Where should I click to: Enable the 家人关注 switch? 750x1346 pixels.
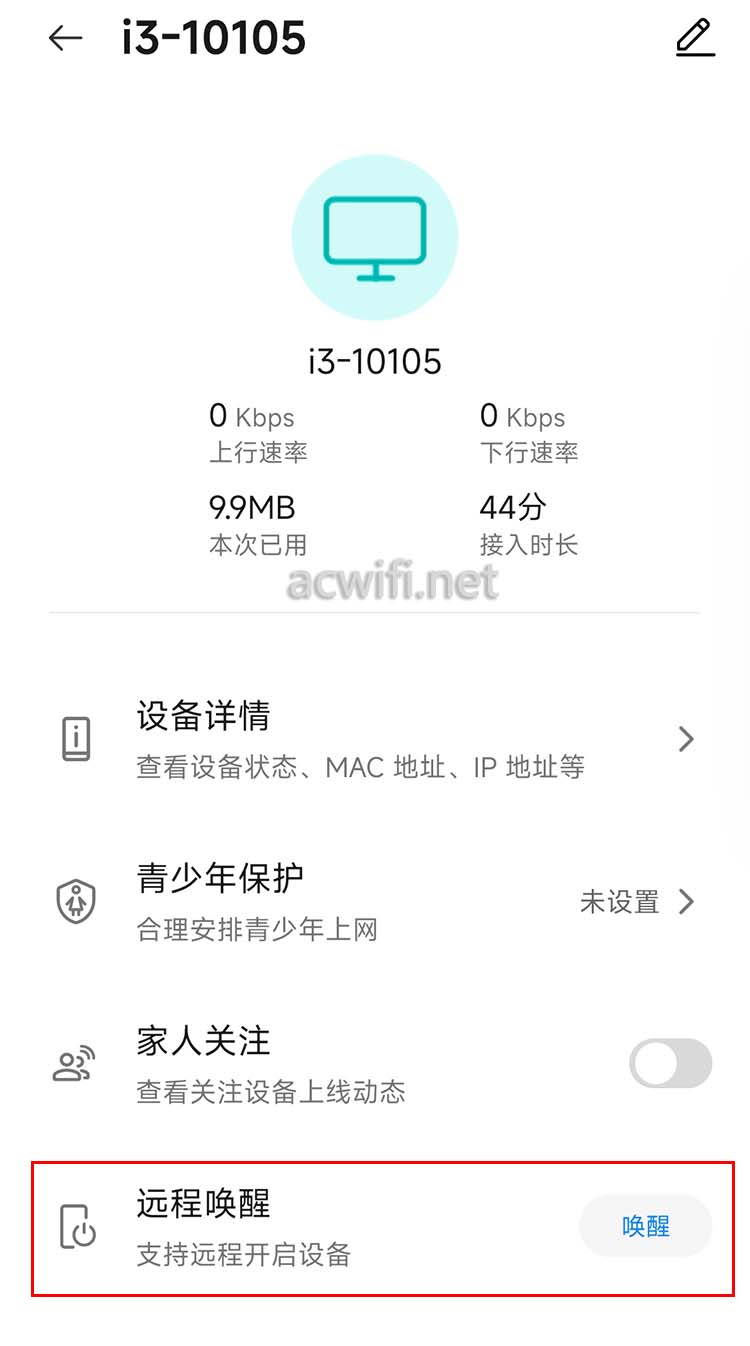point(670,1063)
